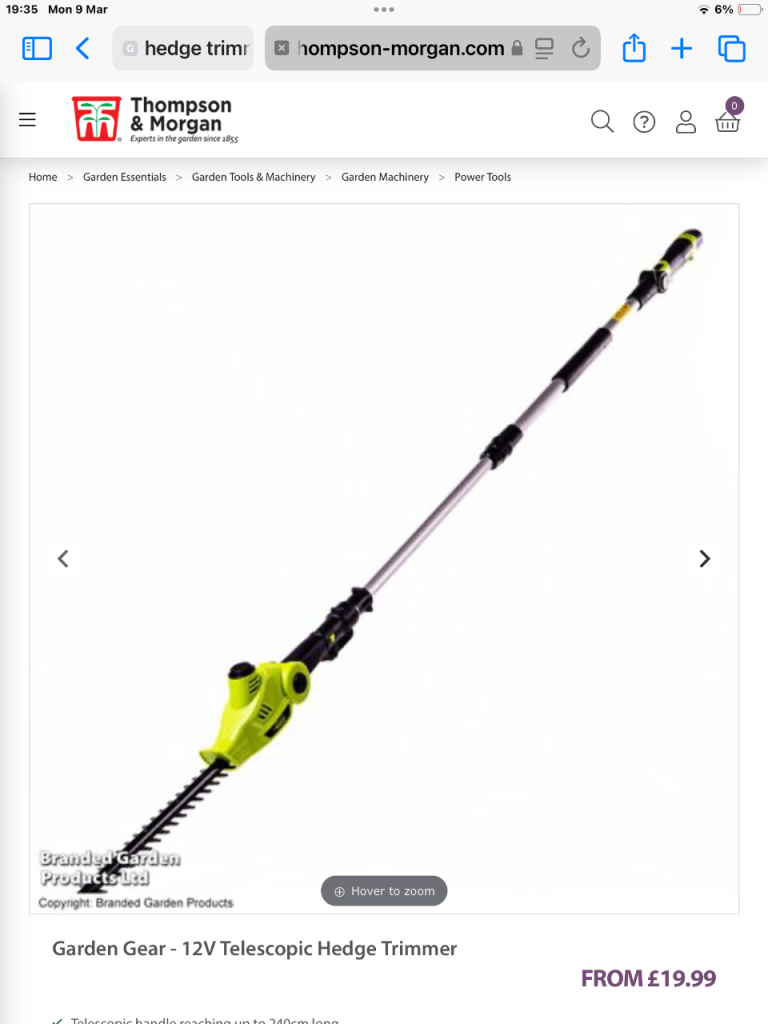The image size is (768, 1024).
Task: Open the Garden Essentials breadcrumb
Action: click(125, 177)
